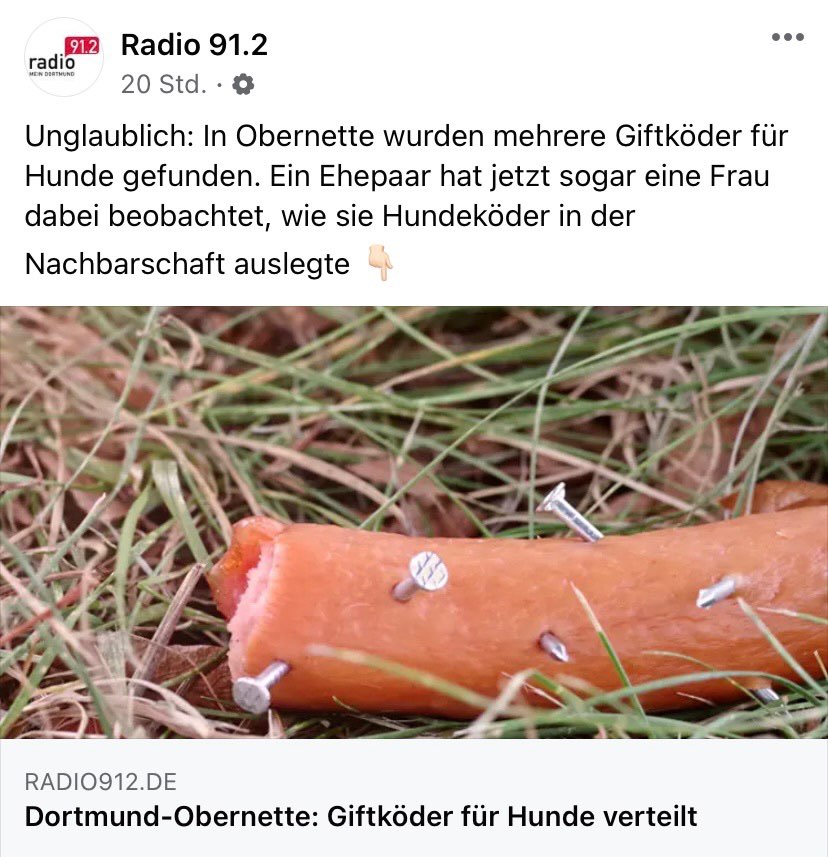The image size is (828, 857).
Task: Open the sausage bait article image
Action: coord(414,520)
